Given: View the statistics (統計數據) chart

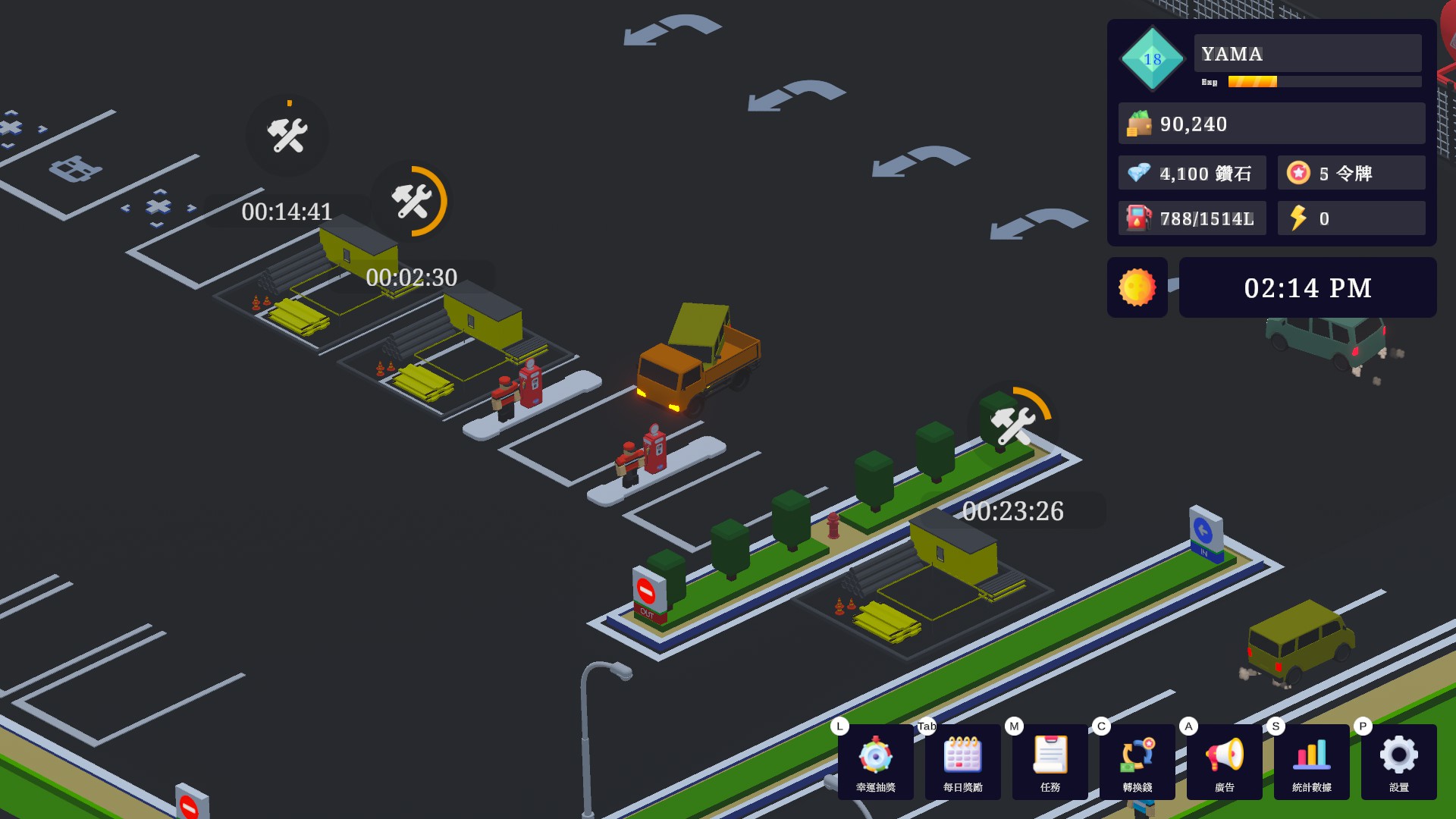Looking at the screenshot, I should (1312, 761).
